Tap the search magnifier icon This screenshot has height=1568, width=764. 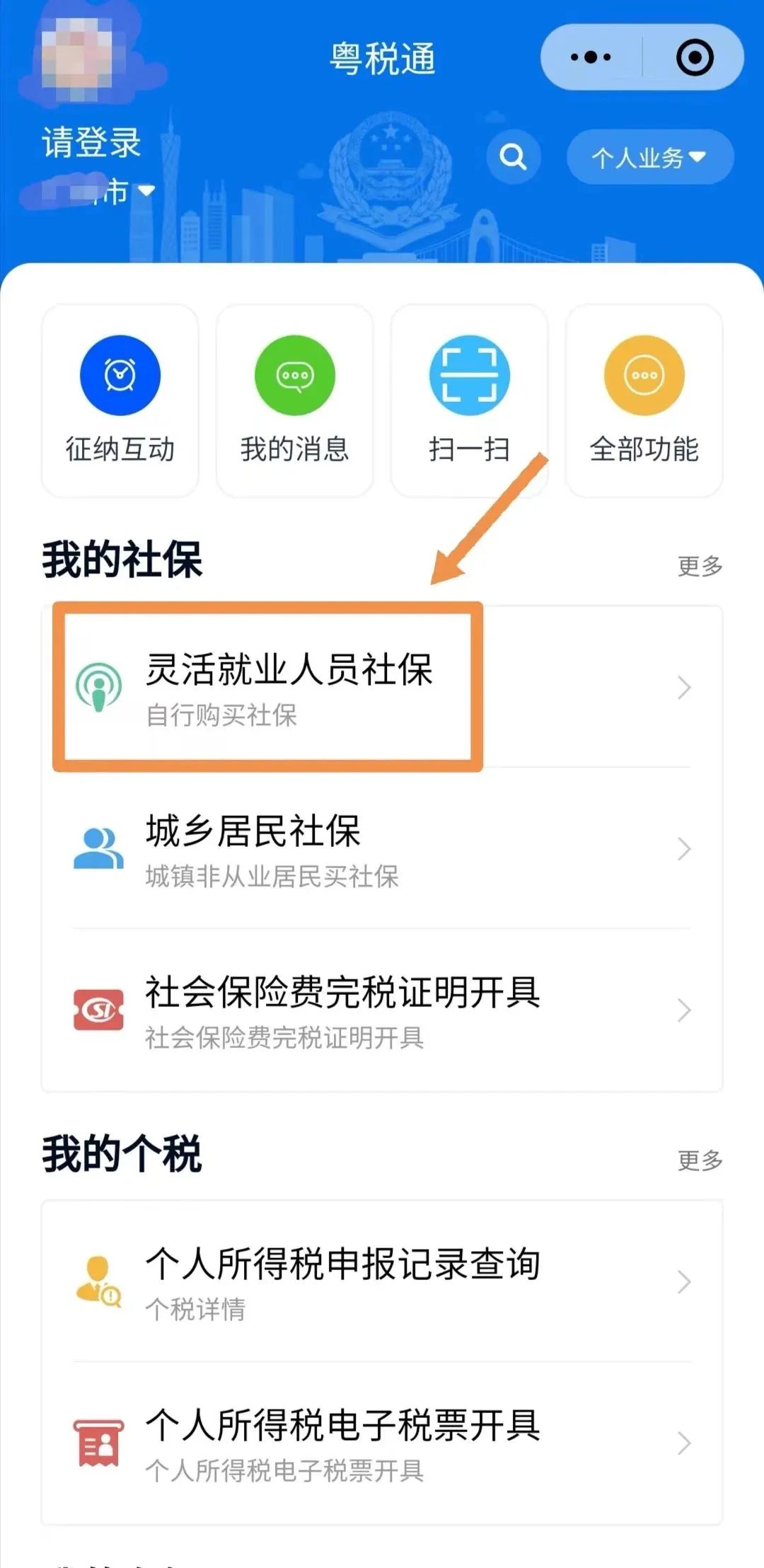(x=514, y=157)
